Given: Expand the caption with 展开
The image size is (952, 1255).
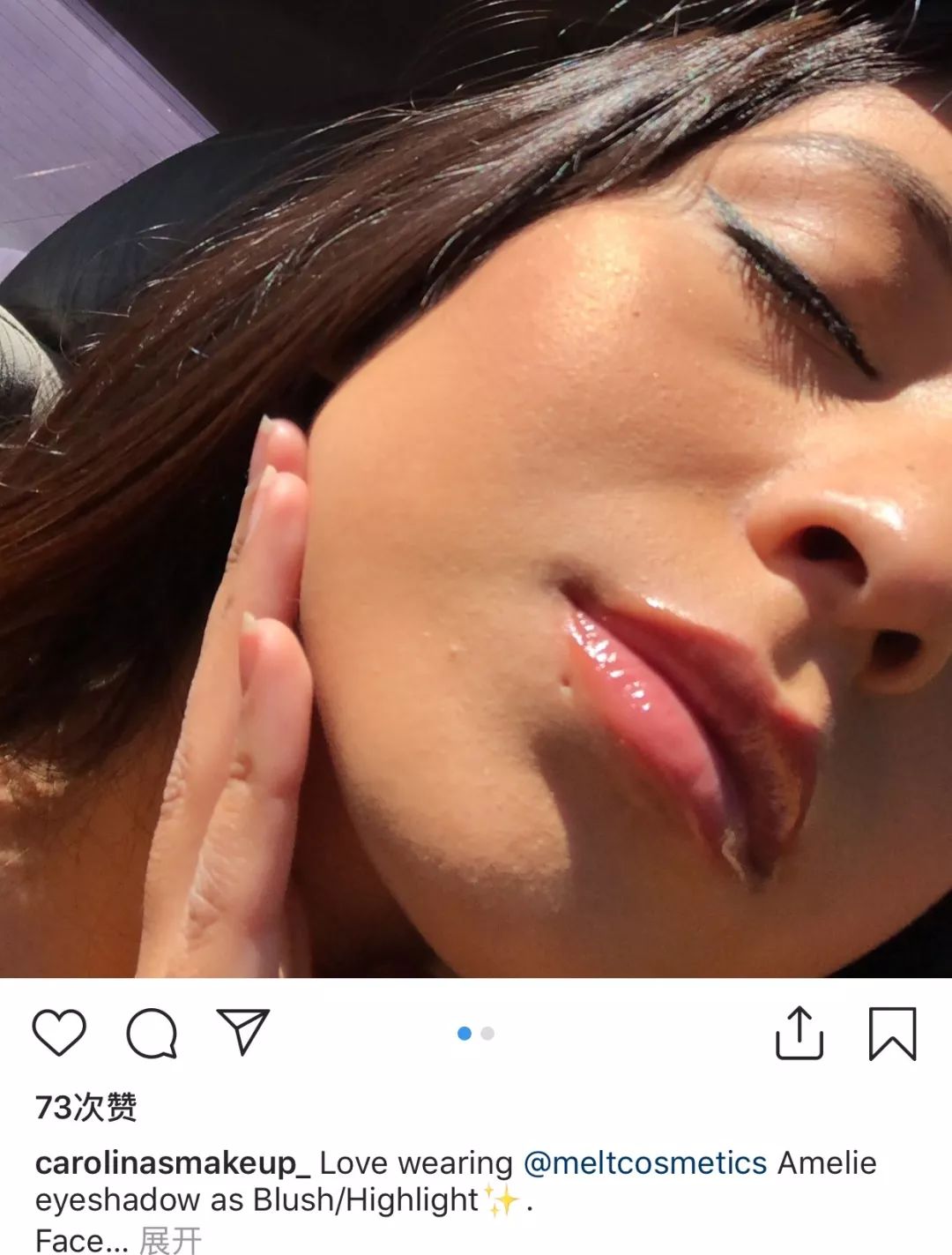Looking at the screenshot, I should [x=170, y=1240].
